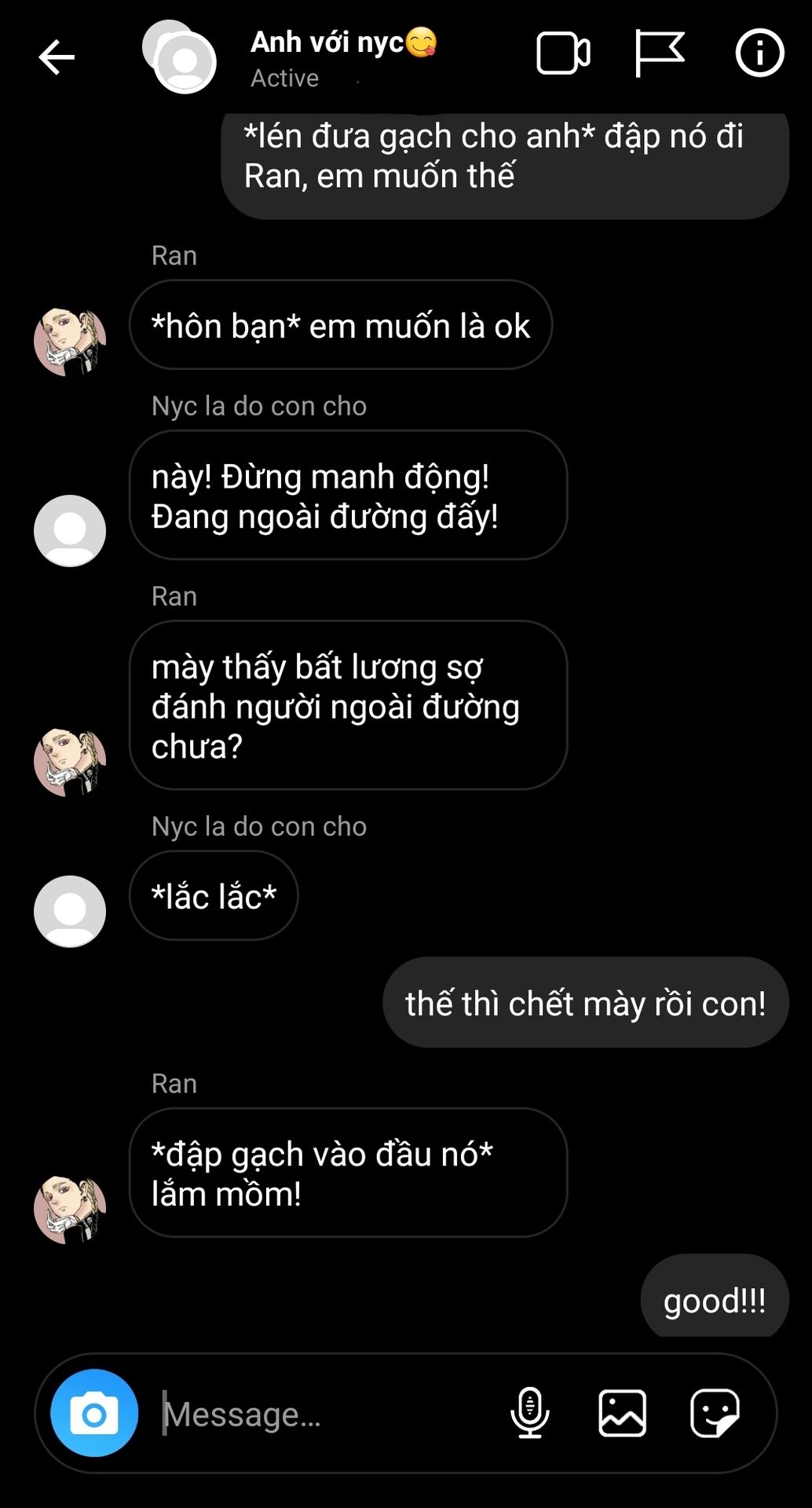The width and height of the screenshot is (812, 1508).
Task: Go back to the chat list
Action: (57, 57)
